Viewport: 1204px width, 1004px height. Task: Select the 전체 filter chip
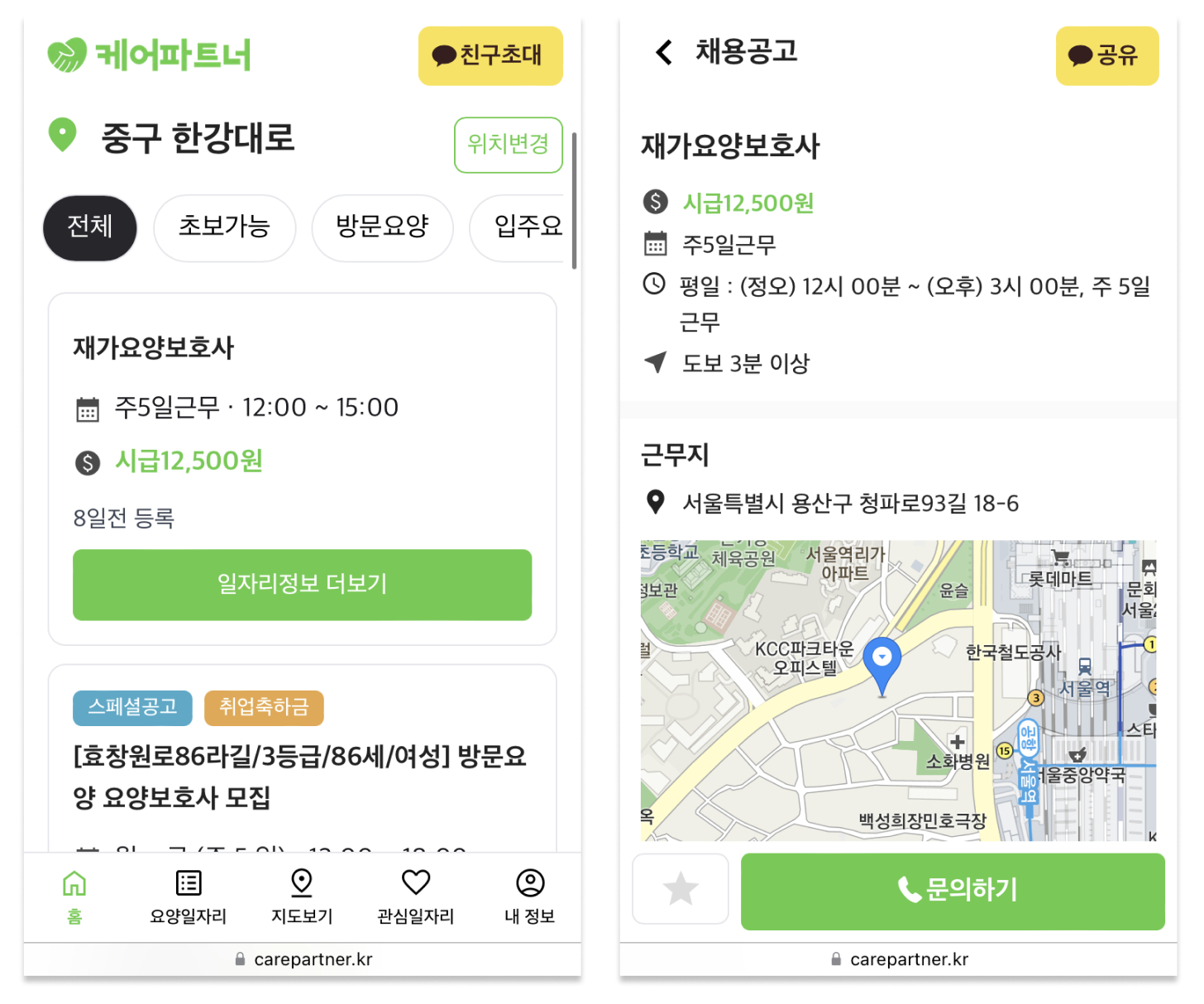pyautogui.click(x=89, y=227)
